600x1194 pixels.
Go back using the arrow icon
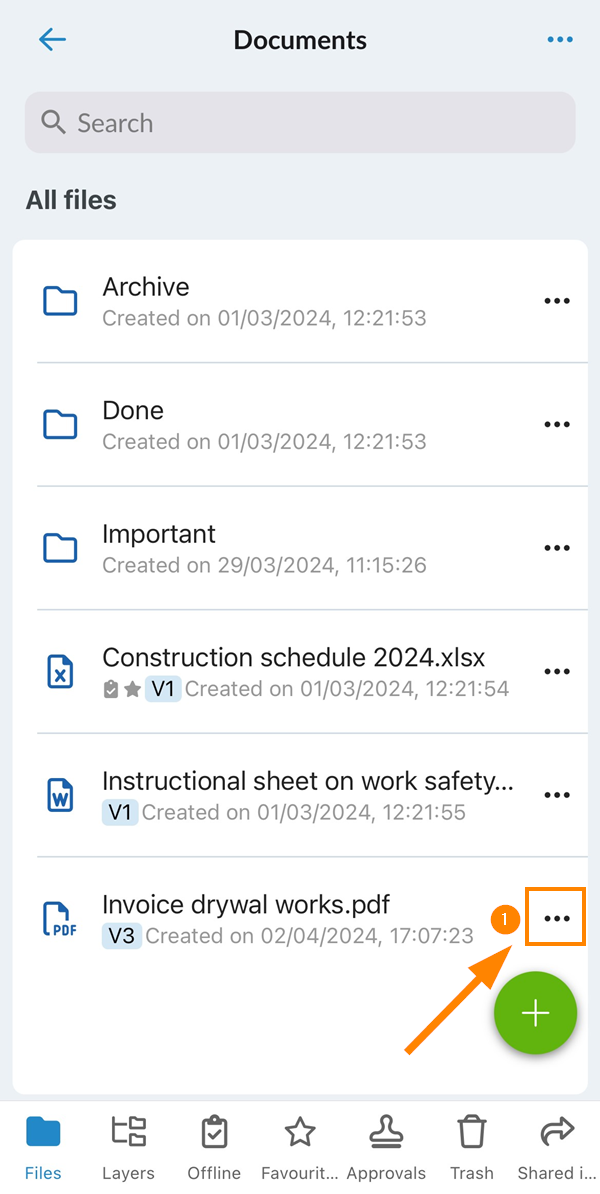(x=53, y=40)
